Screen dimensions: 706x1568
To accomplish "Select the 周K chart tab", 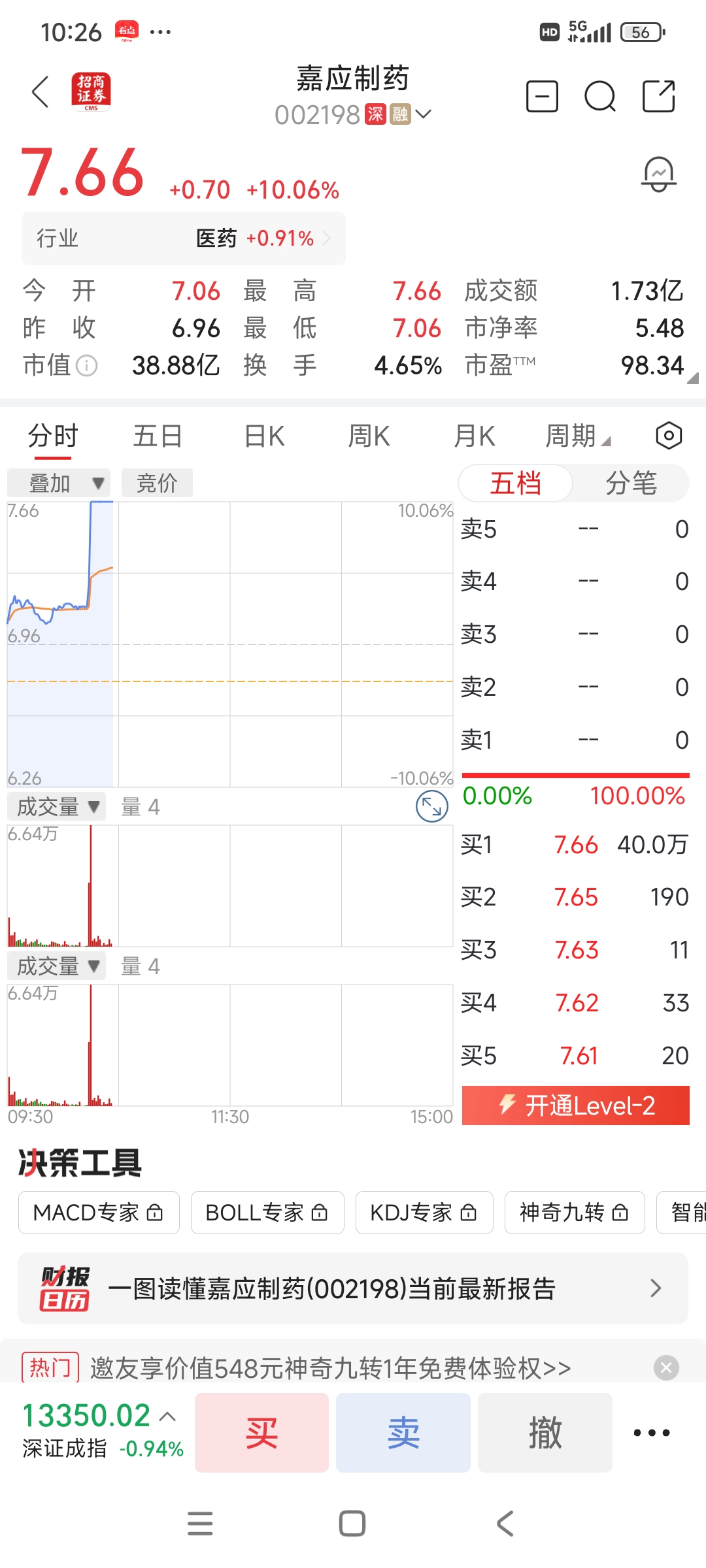I will click(x=369, y=436).
